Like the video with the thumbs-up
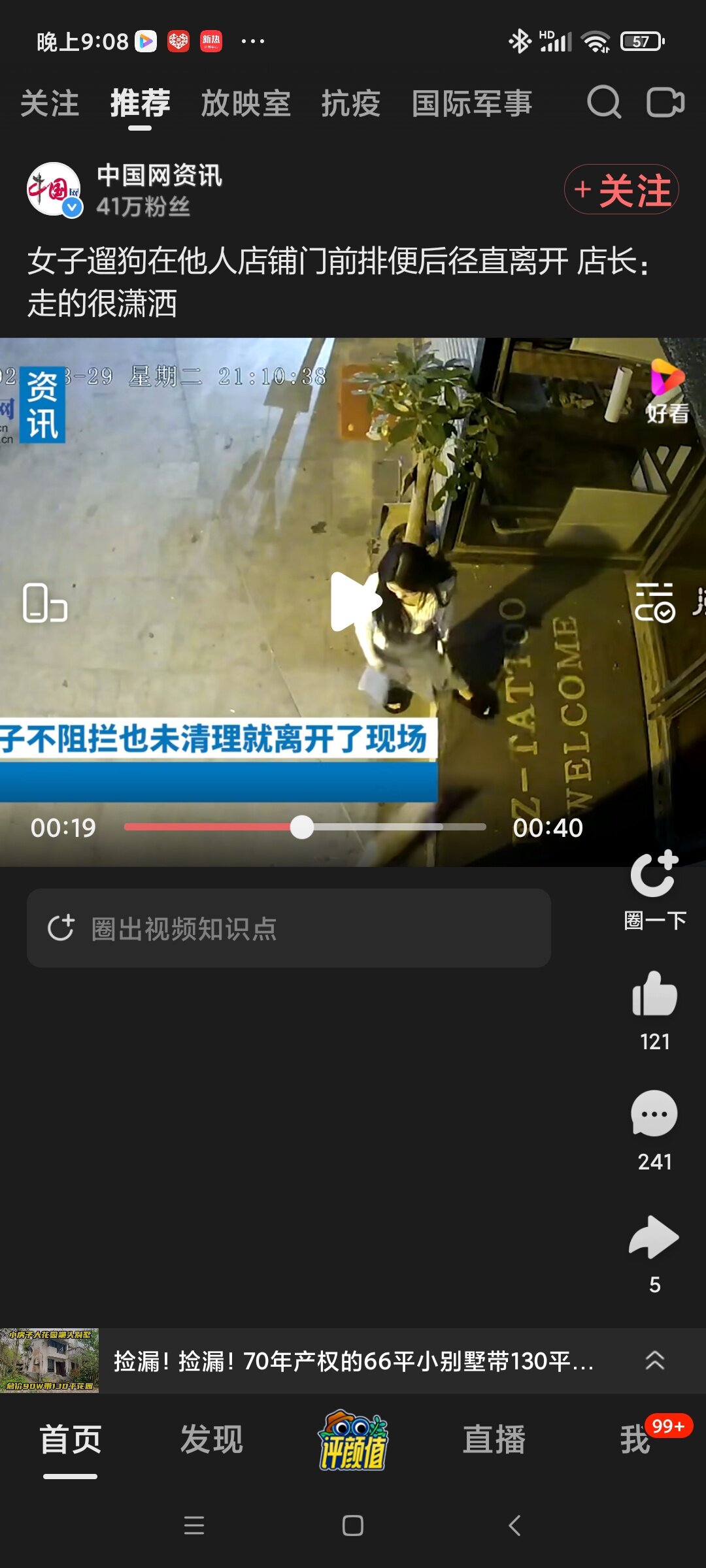 coord(654,995)
